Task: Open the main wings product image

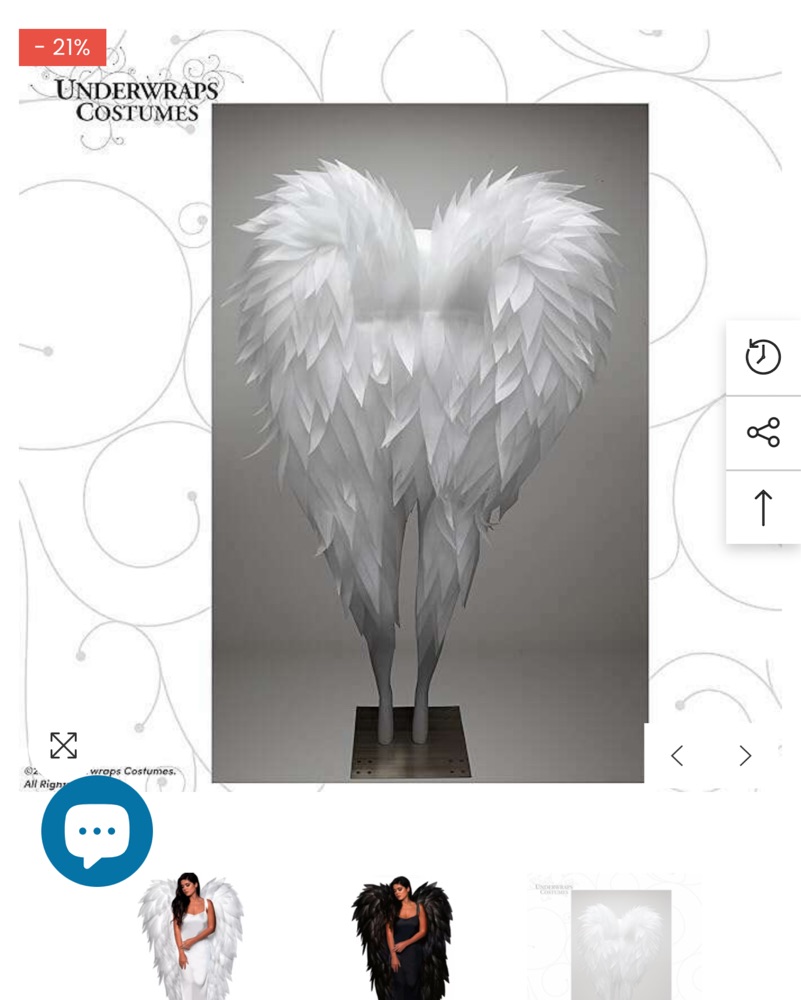Action: tap(429, 440)
